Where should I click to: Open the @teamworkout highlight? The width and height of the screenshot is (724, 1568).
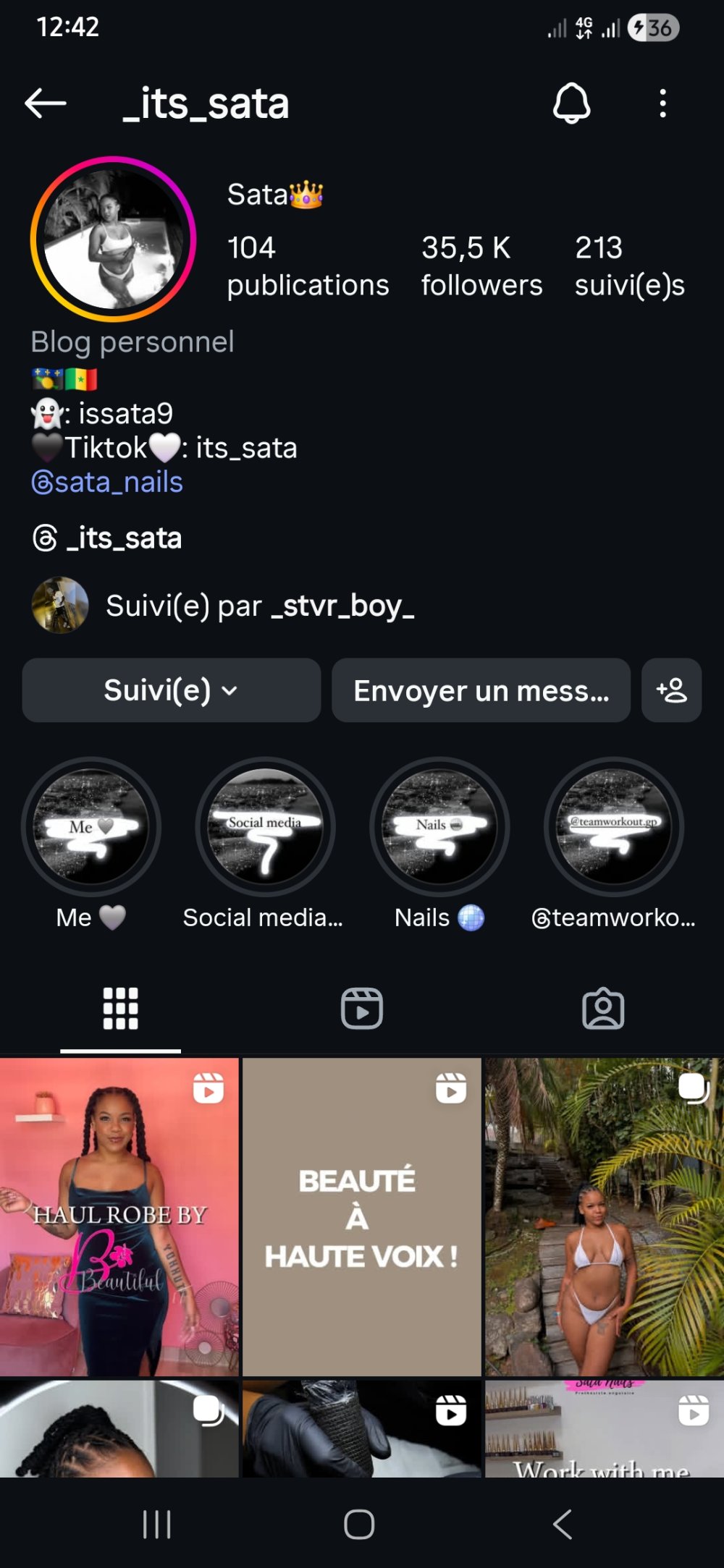[x=614, y=826]
